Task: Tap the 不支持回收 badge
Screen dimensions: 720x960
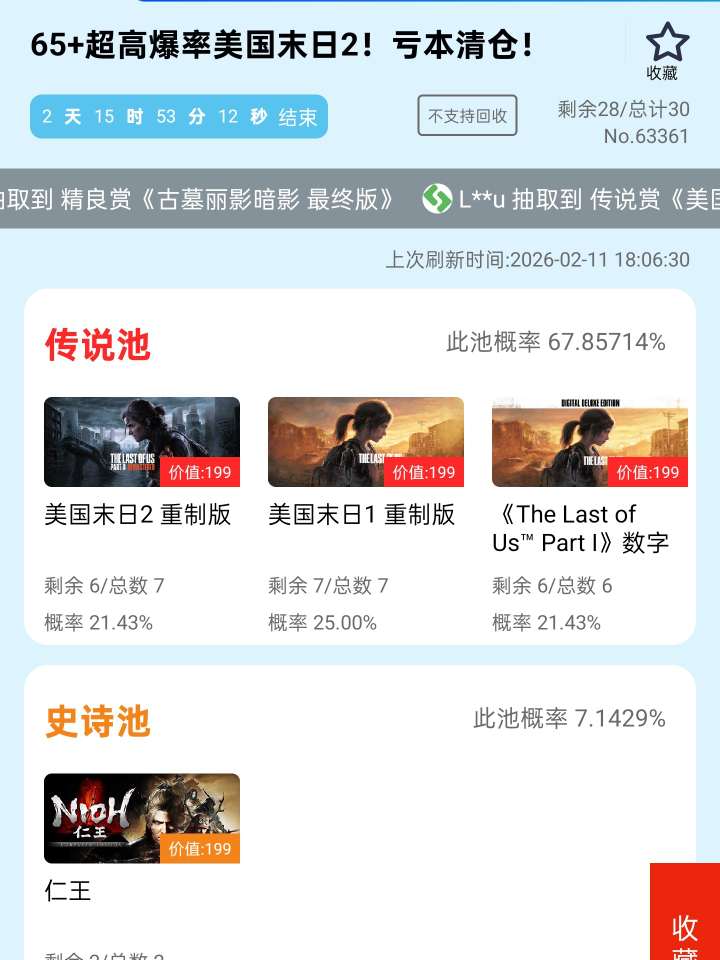Action: pyautogui.click(x=467, y=116)
